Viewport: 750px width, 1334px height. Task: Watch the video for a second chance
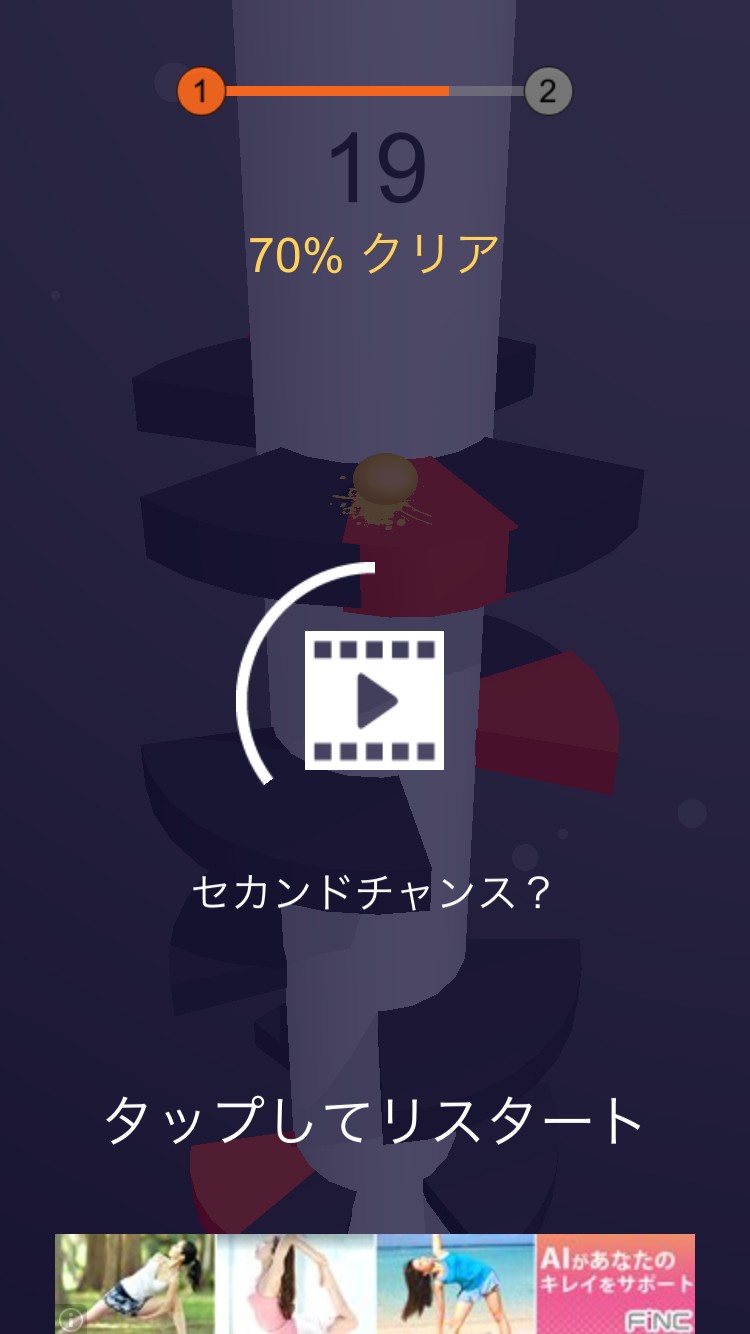click(x=374, y=700)
